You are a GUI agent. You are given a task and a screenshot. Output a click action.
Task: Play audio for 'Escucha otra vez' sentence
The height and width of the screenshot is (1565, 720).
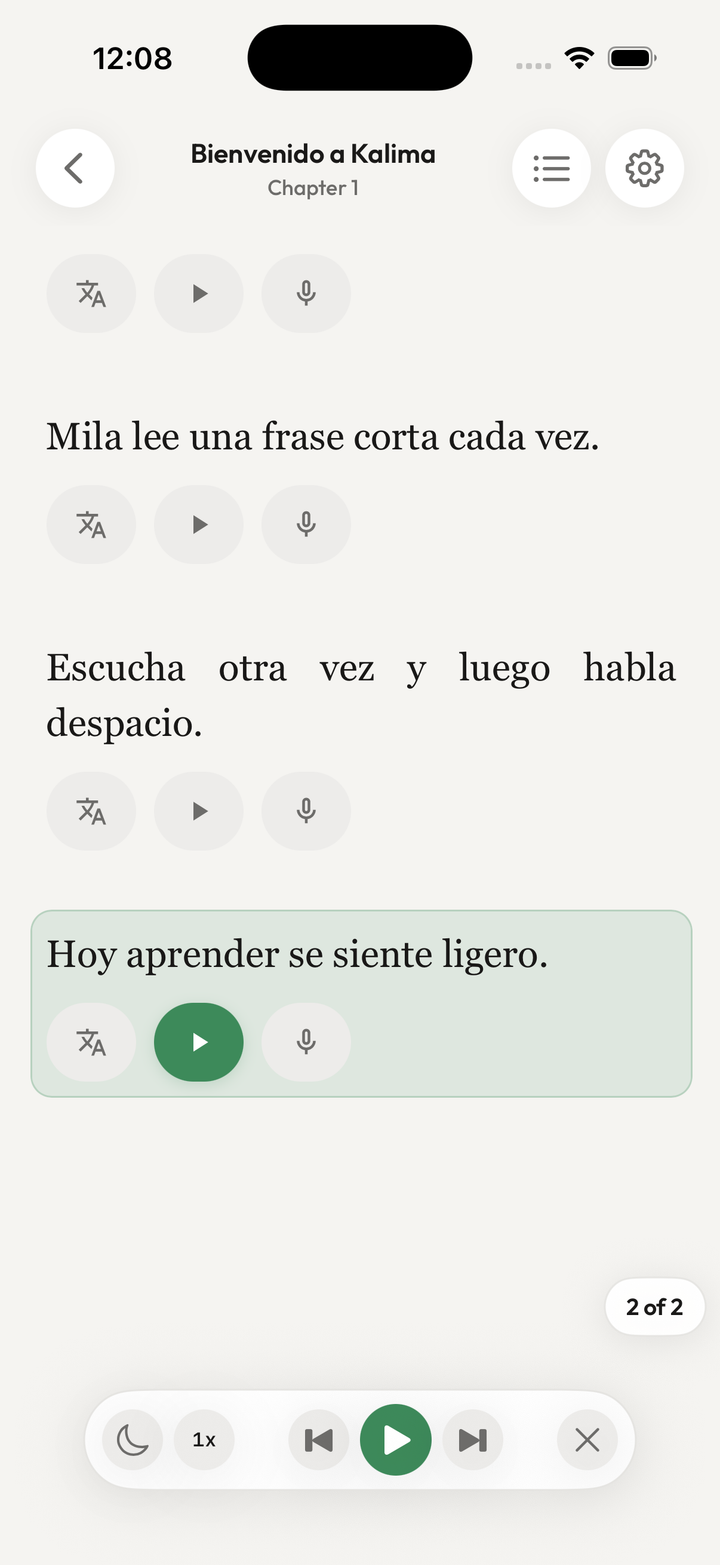[199, 811]
